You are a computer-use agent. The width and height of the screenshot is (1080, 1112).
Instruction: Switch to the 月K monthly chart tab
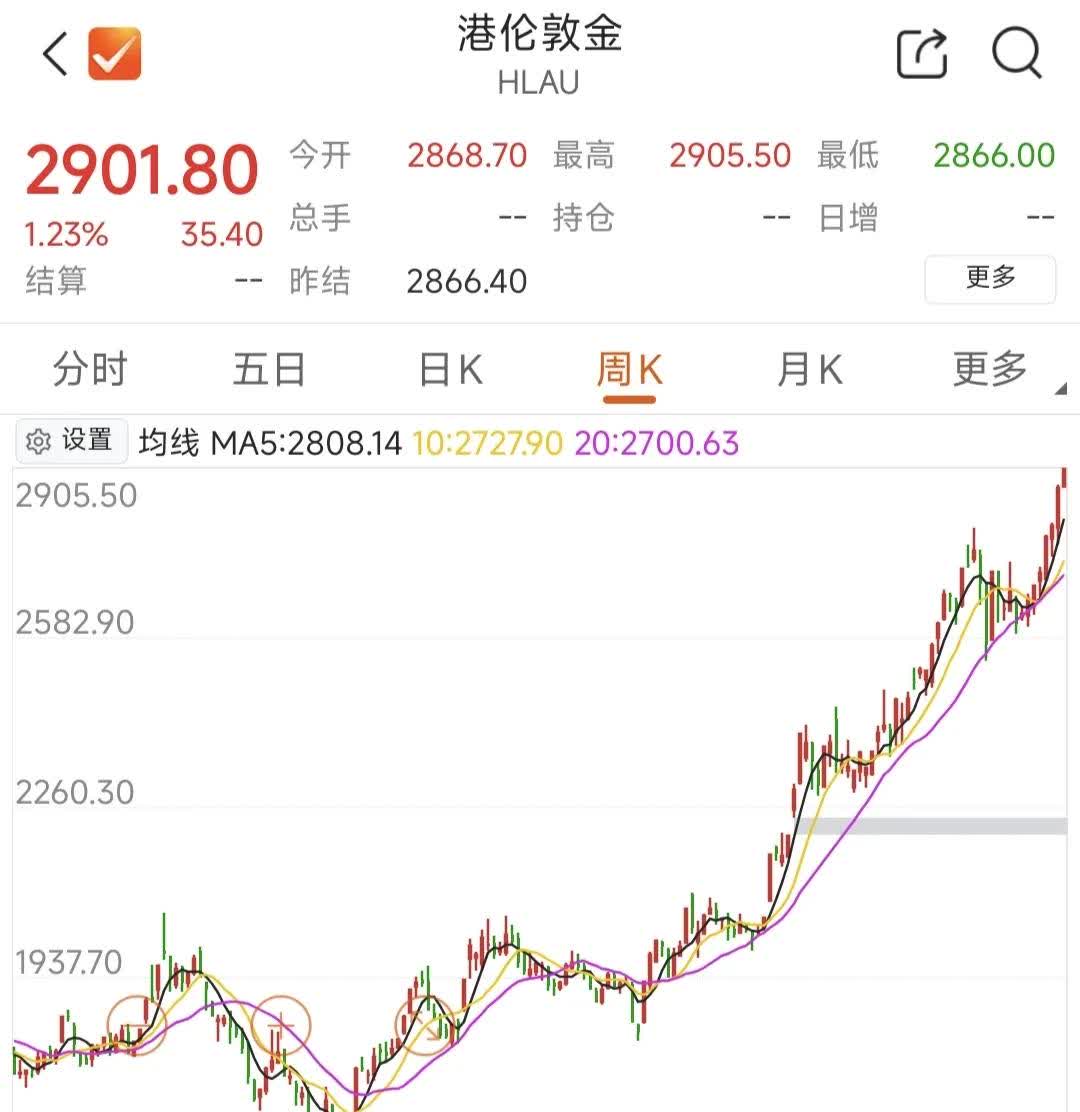(808, 368)
